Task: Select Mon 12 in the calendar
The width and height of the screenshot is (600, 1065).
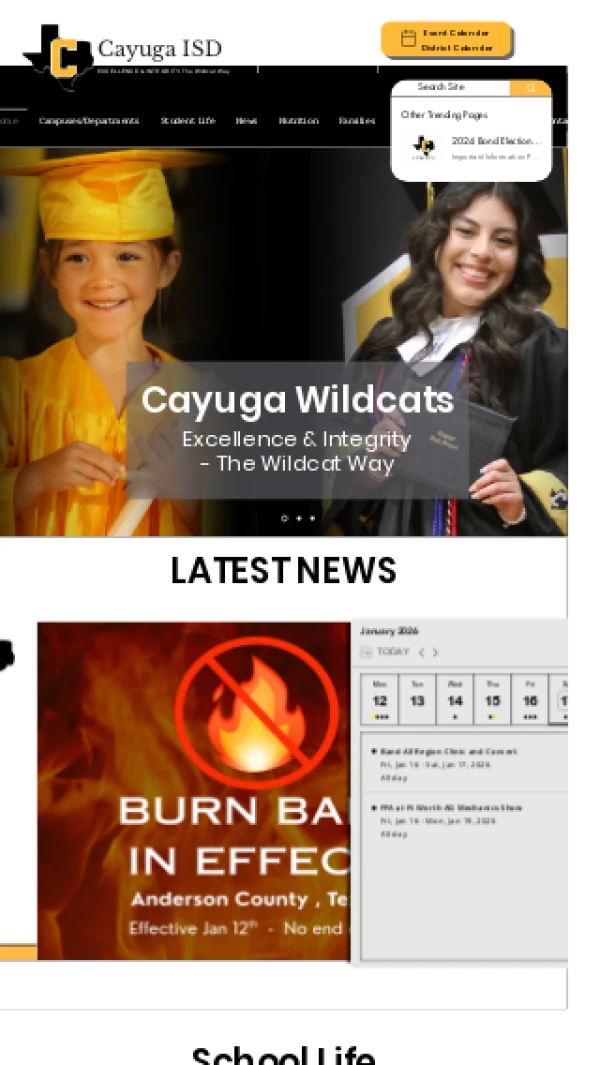Action: [380, 699]
